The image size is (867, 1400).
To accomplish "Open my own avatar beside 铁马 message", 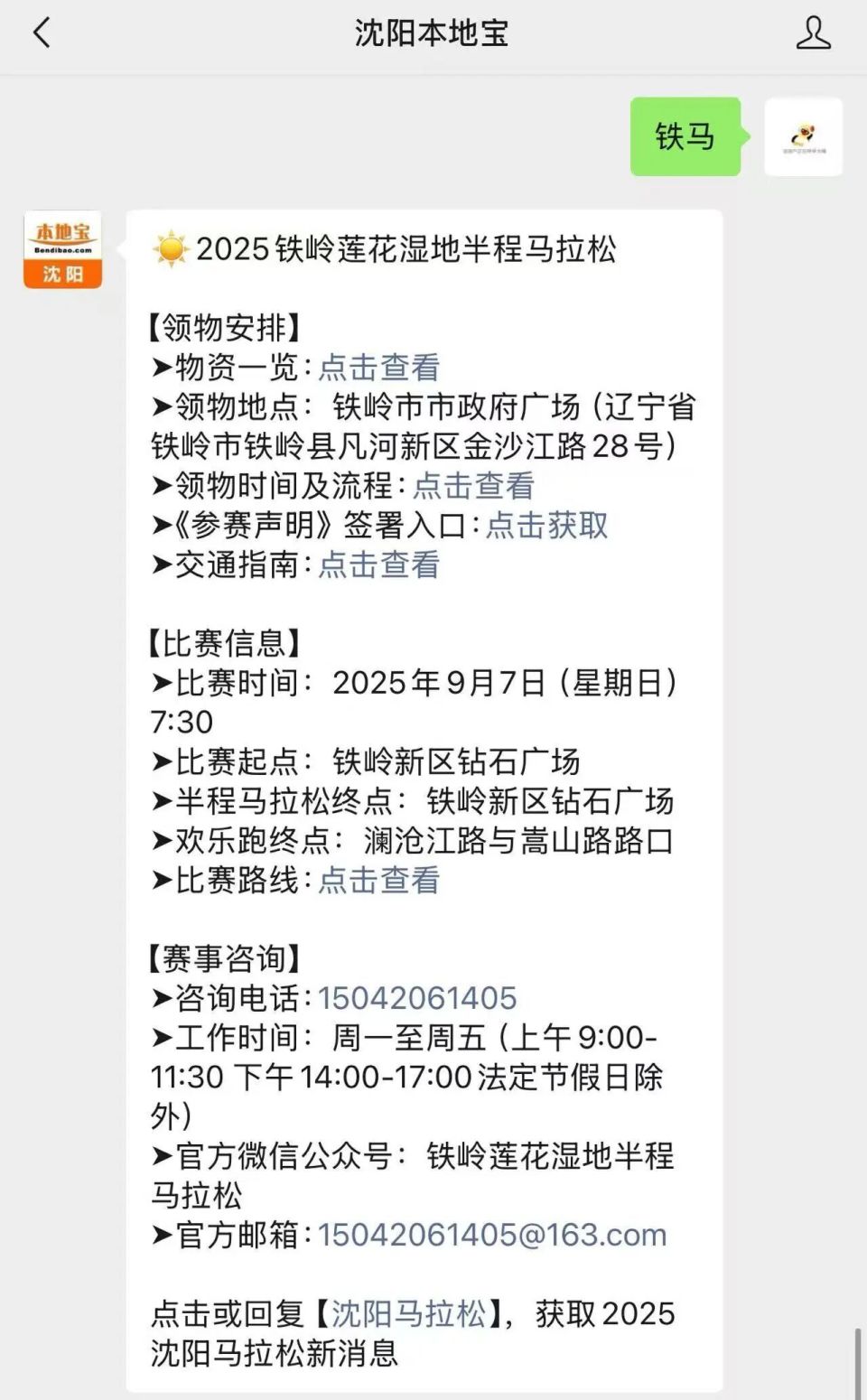I will pos(803,137).
